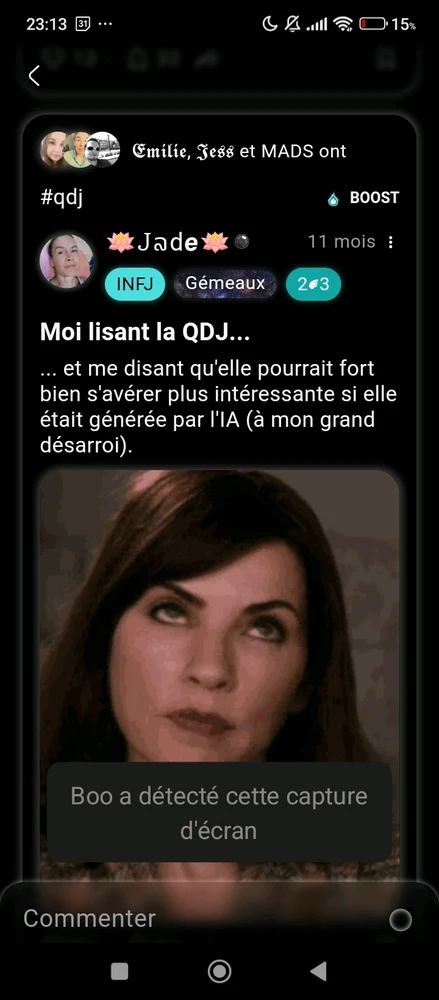This screenshot has height=1000, width=439.
Task: Select the INFJ personality chip
Action: coord(135,284)
